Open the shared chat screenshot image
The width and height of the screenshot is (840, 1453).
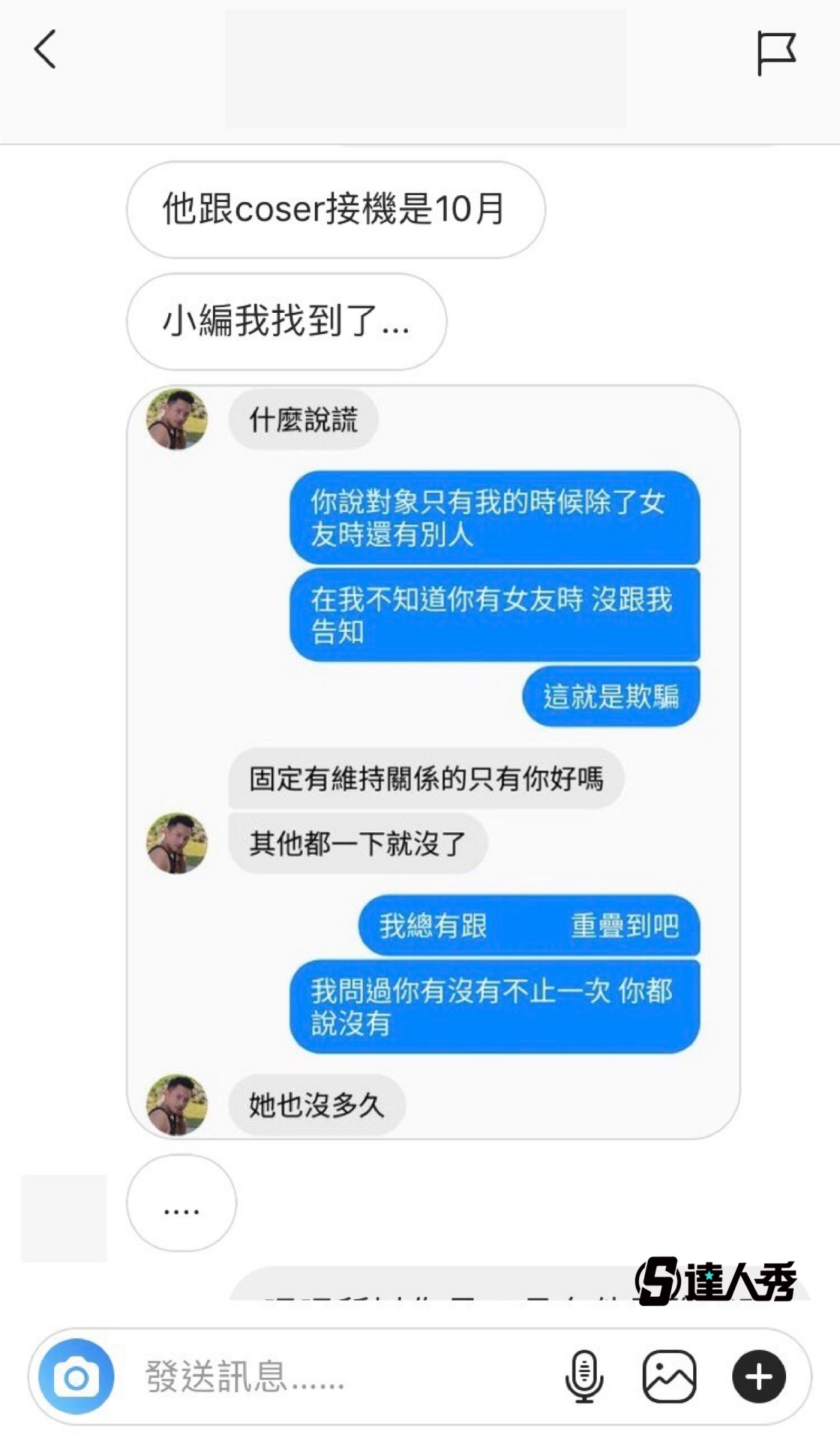[433, 762]
